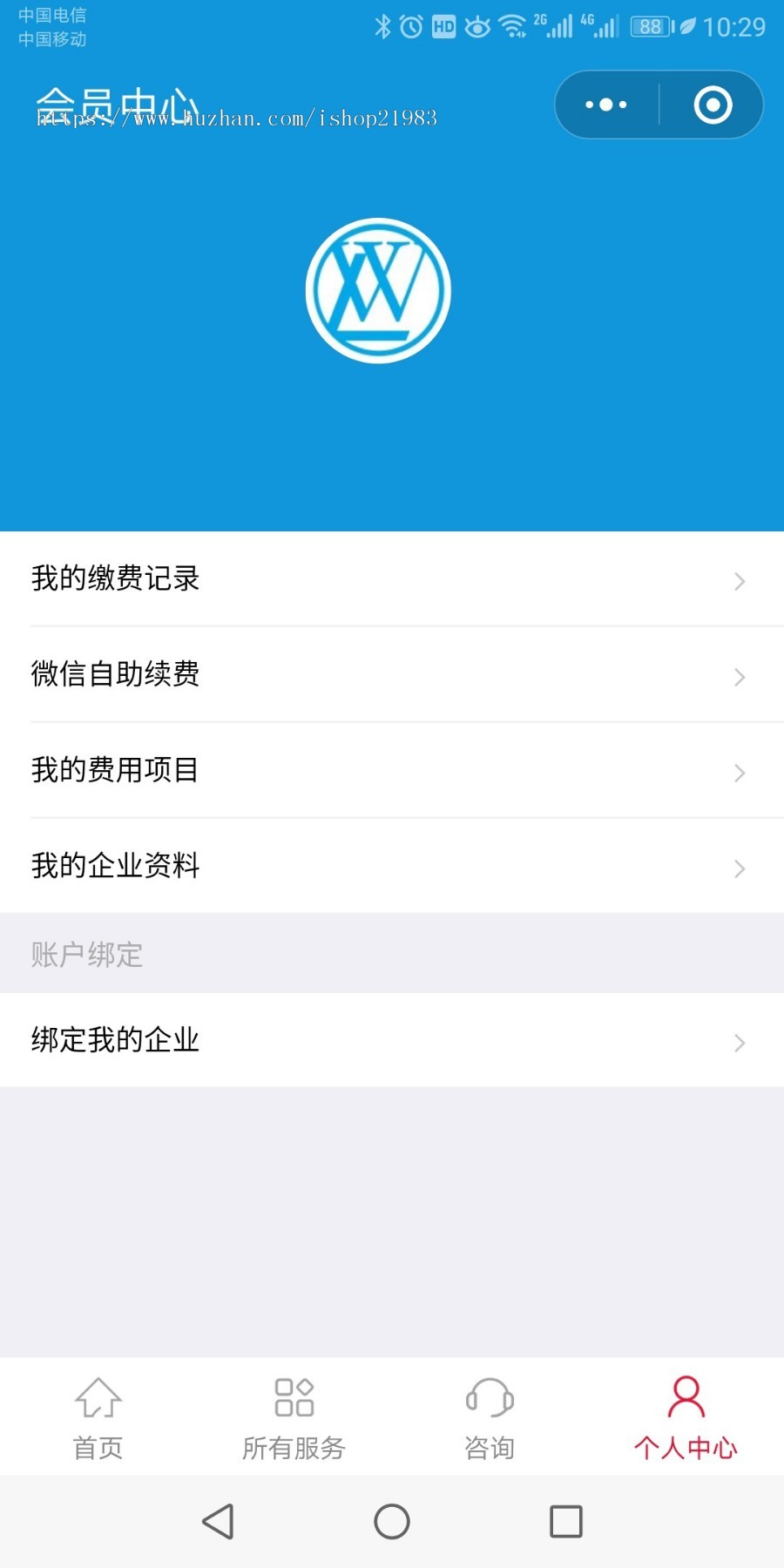Expand the 微信自助续费 row chevron
The height and width of the screenshot is (1568, 784).
coord(739,677)
